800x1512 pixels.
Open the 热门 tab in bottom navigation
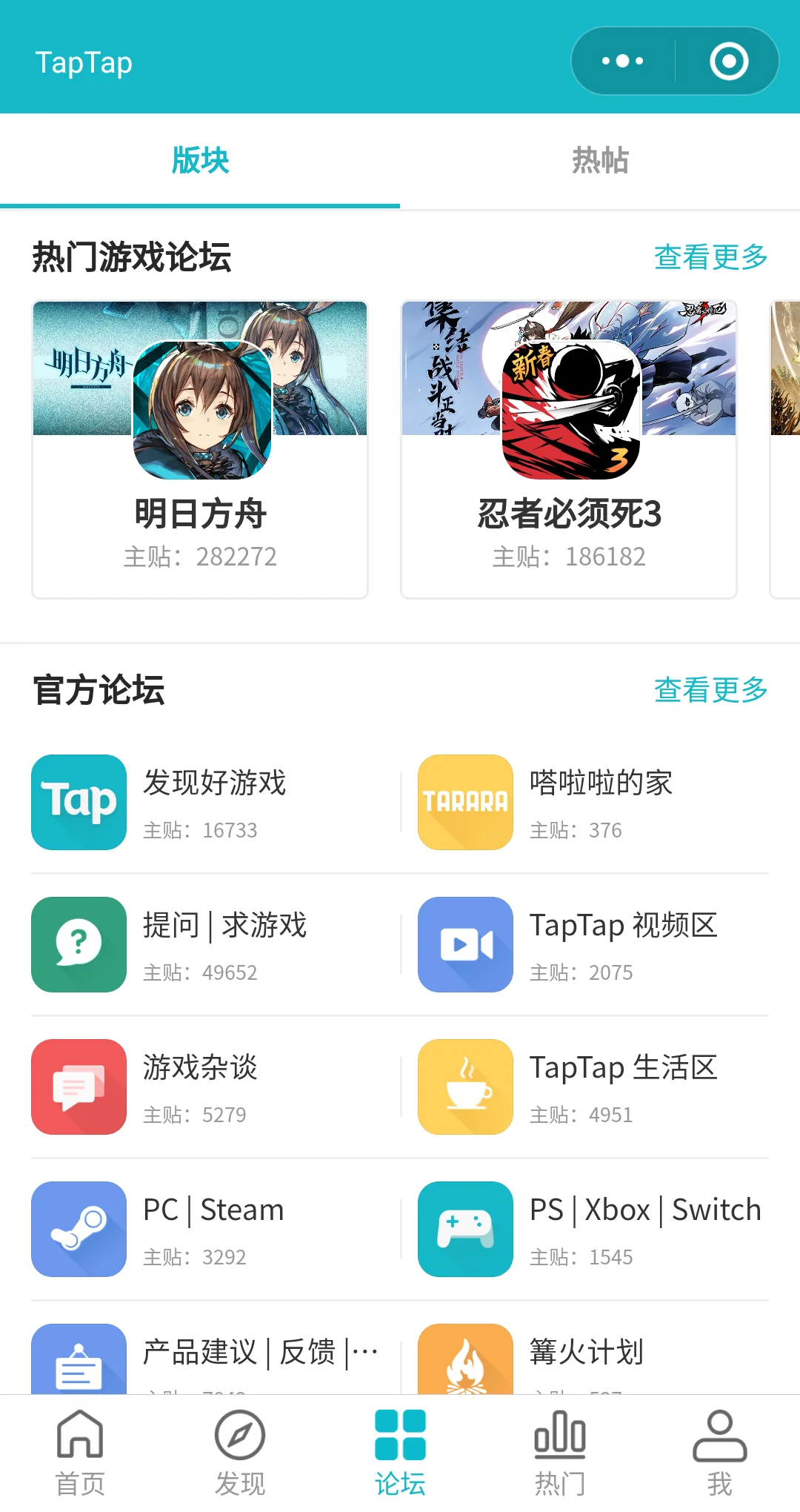coord(560,1453)
